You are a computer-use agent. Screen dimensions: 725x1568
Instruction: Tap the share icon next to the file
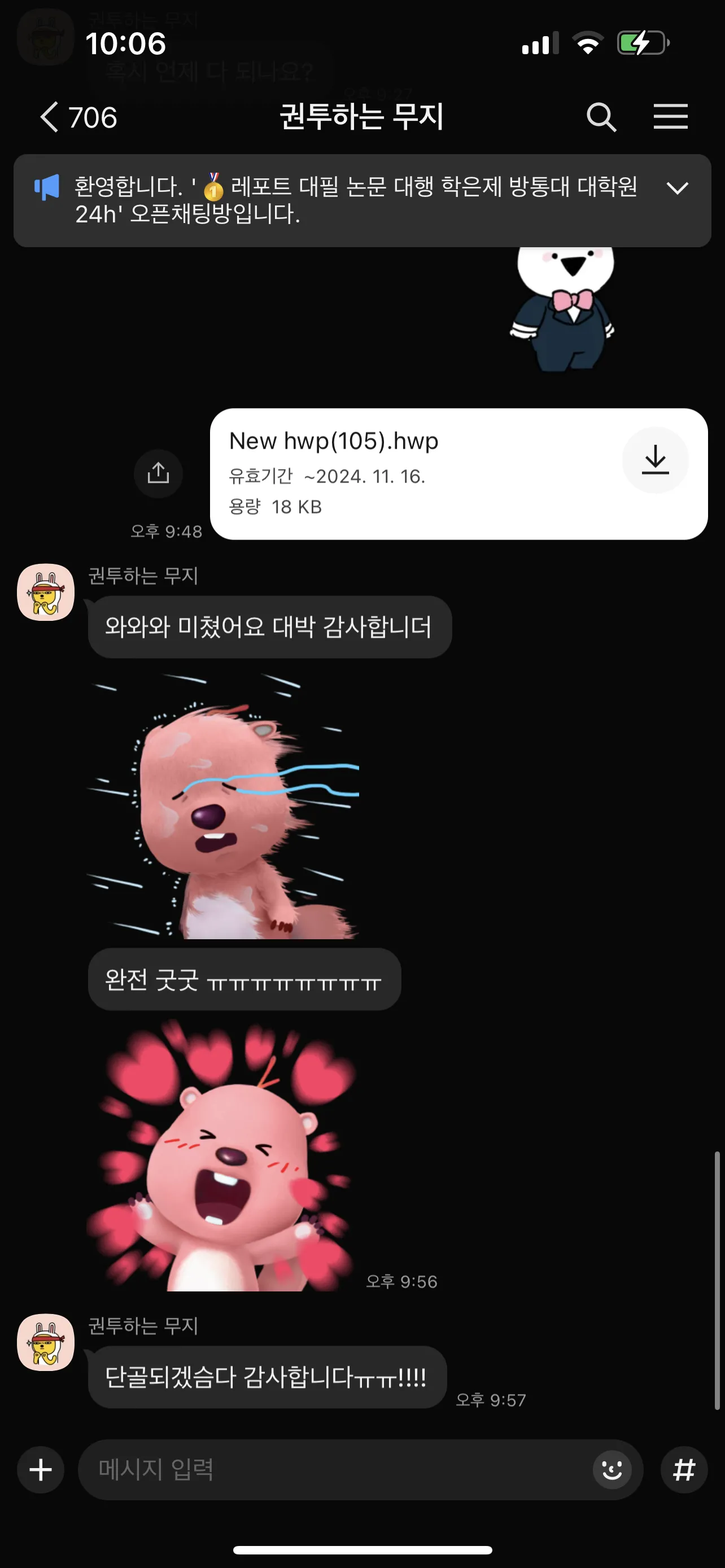[158, 474]
